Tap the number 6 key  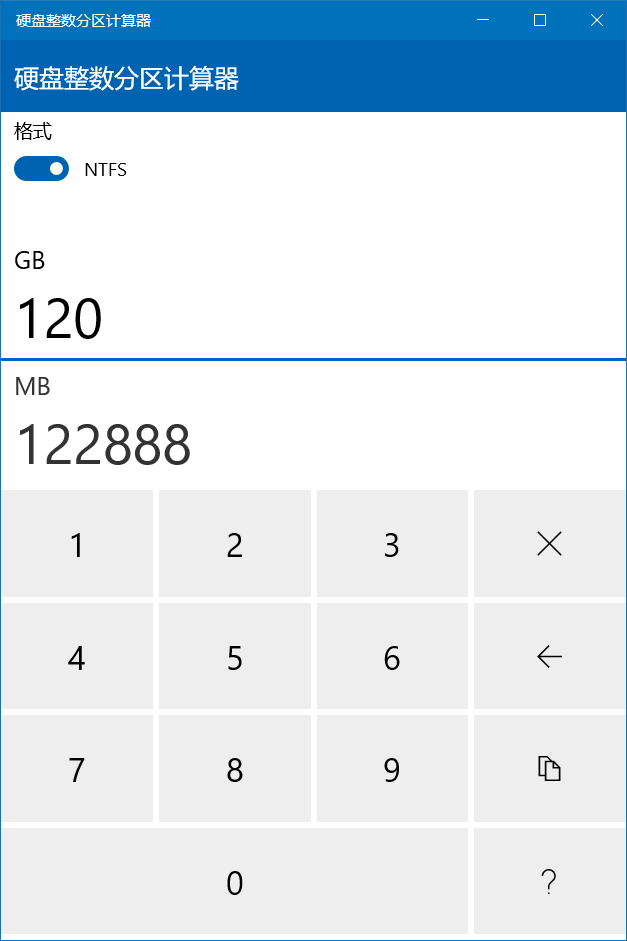tap(392, 657)
